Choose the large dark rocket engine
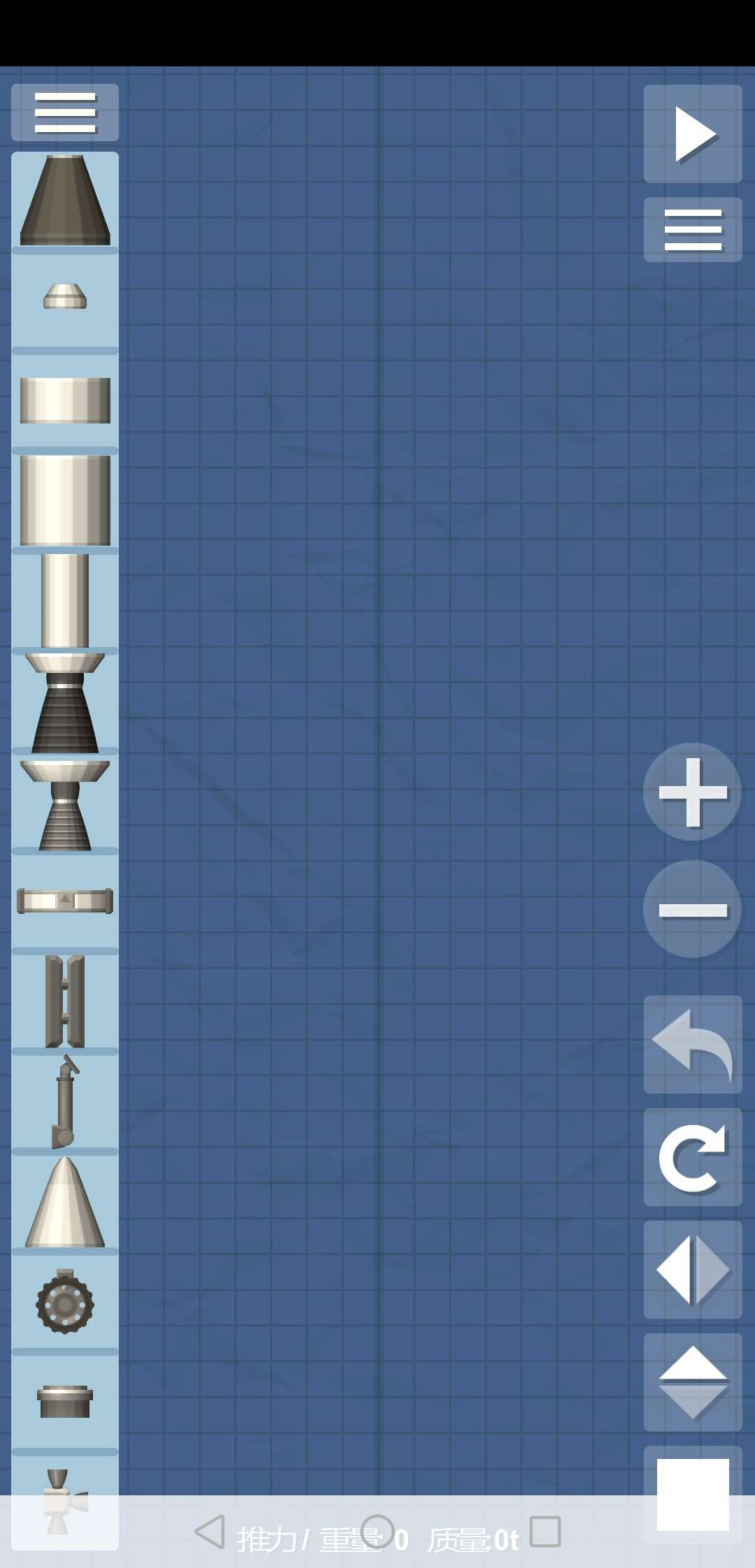 click(x=65, y=702)
